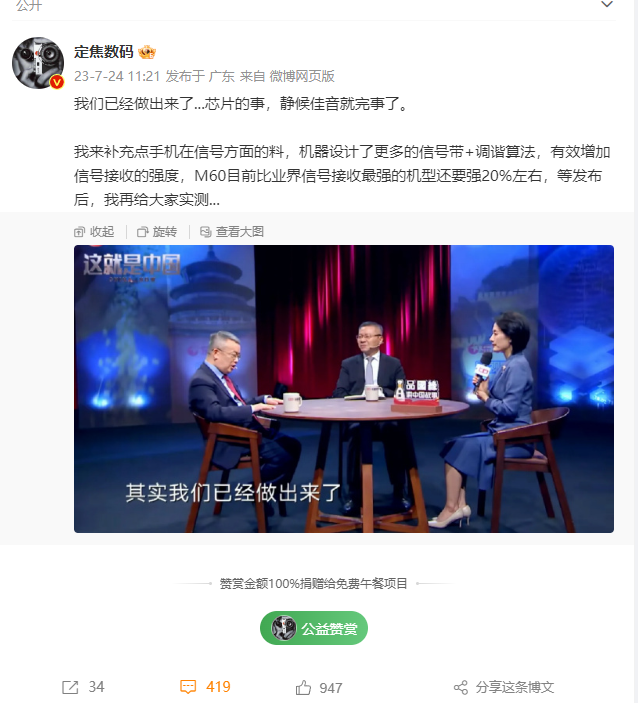
Task: Open the 419 comments
Action: coord(205,687)
